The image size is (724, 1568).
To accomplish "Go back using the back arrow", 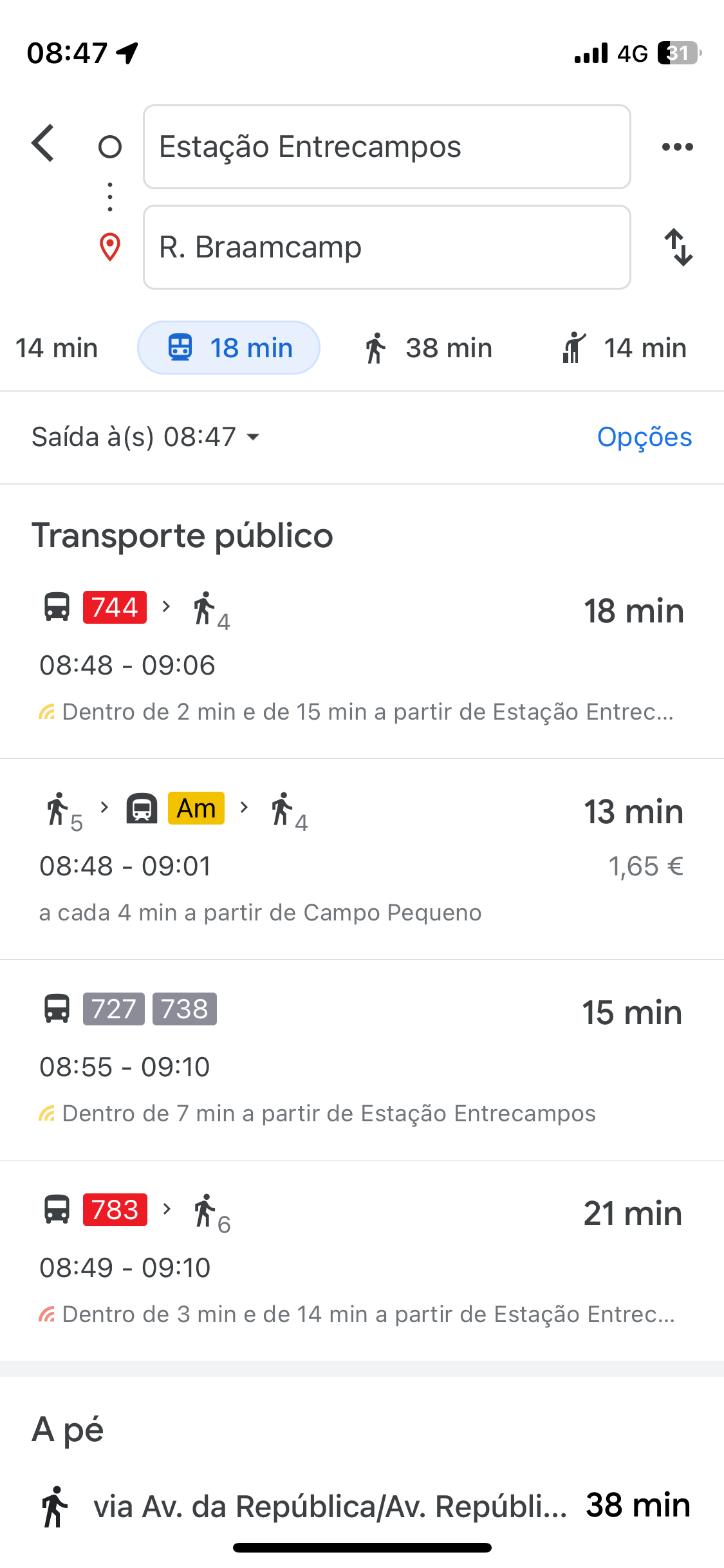I will pos(43,144).
